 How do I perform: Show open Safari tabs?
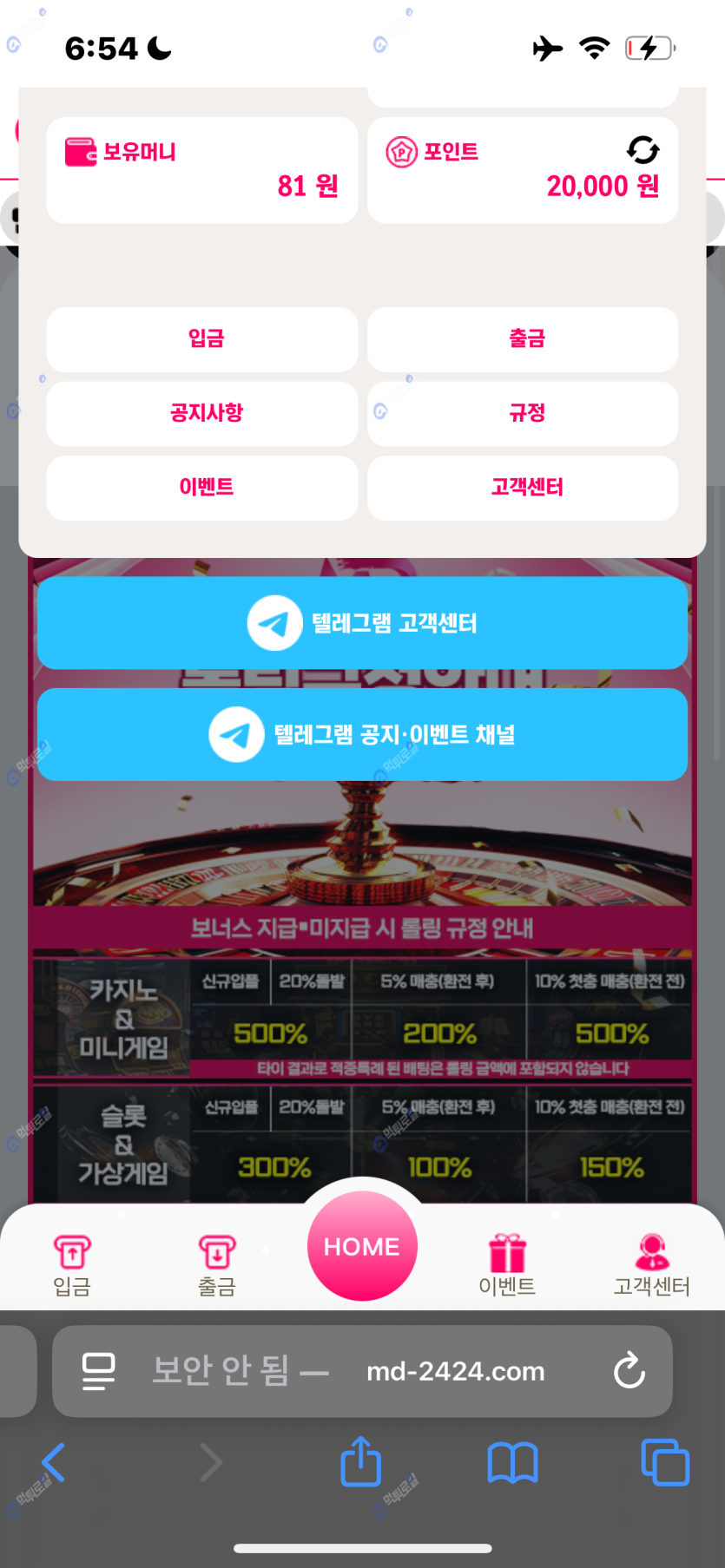pos(664,1463)
